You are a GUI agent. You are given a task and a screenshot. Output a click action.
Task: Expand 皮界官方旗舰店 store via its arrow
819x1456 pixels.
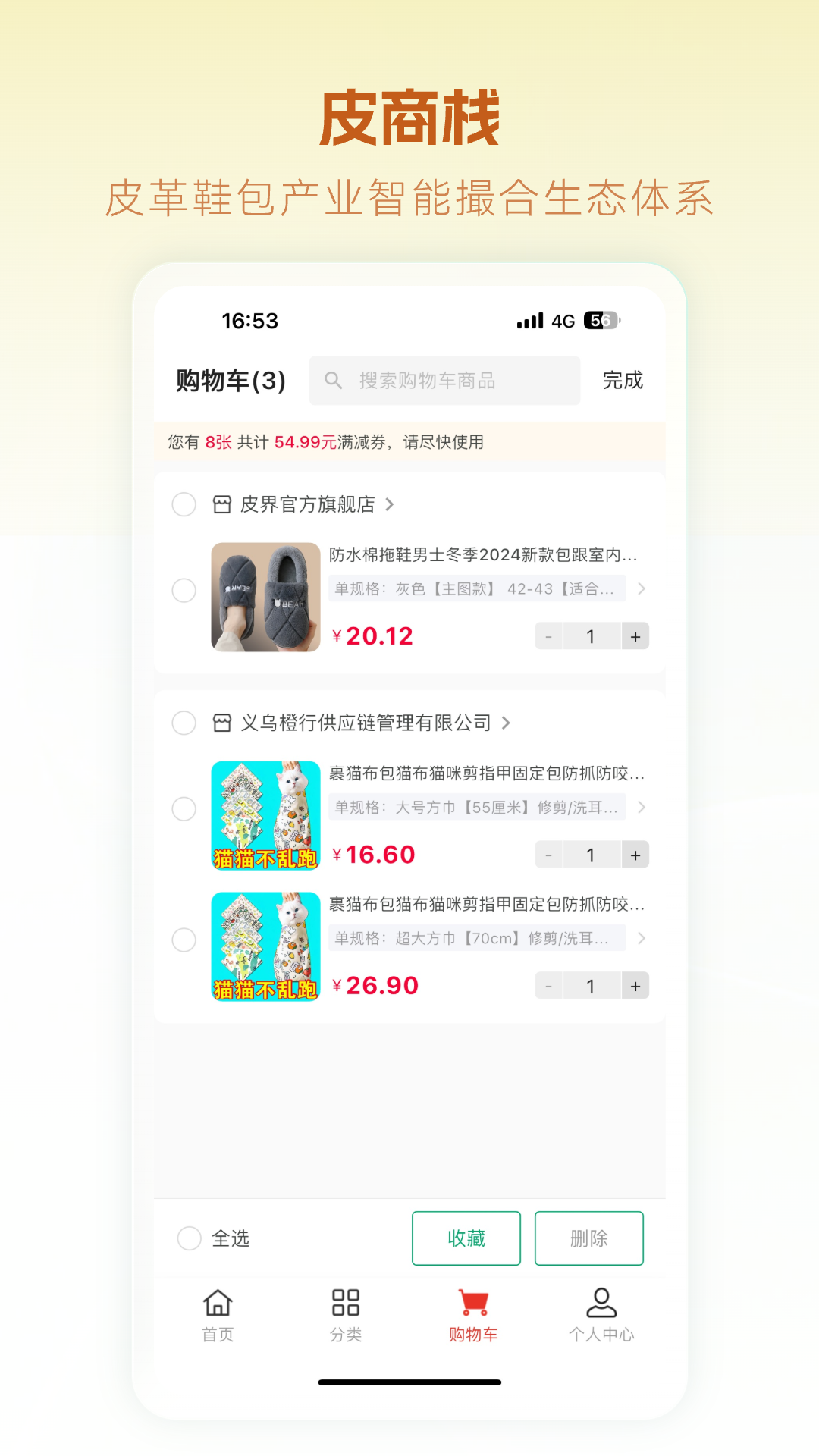coord(391,504)
